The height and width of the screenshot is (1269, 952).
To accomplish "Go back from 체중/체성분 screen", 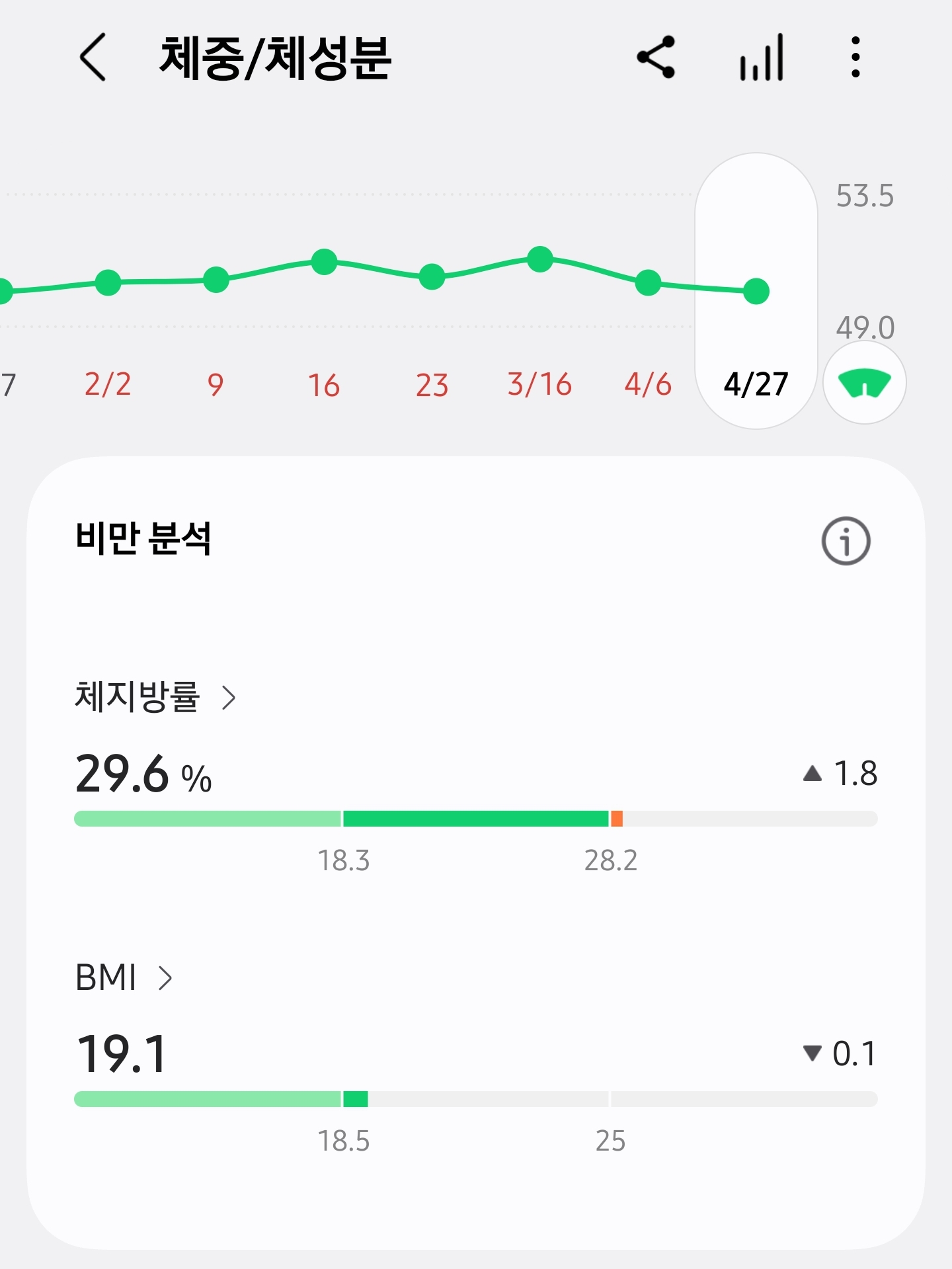I will click(93, 58).
